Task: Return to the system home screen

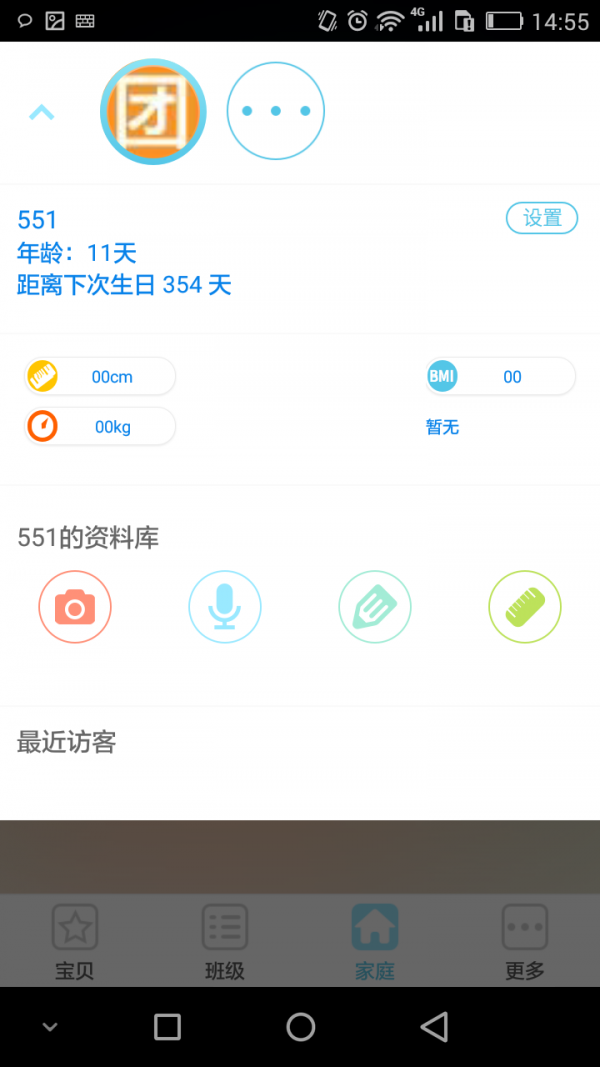Action: click(x=300, y=1027)
